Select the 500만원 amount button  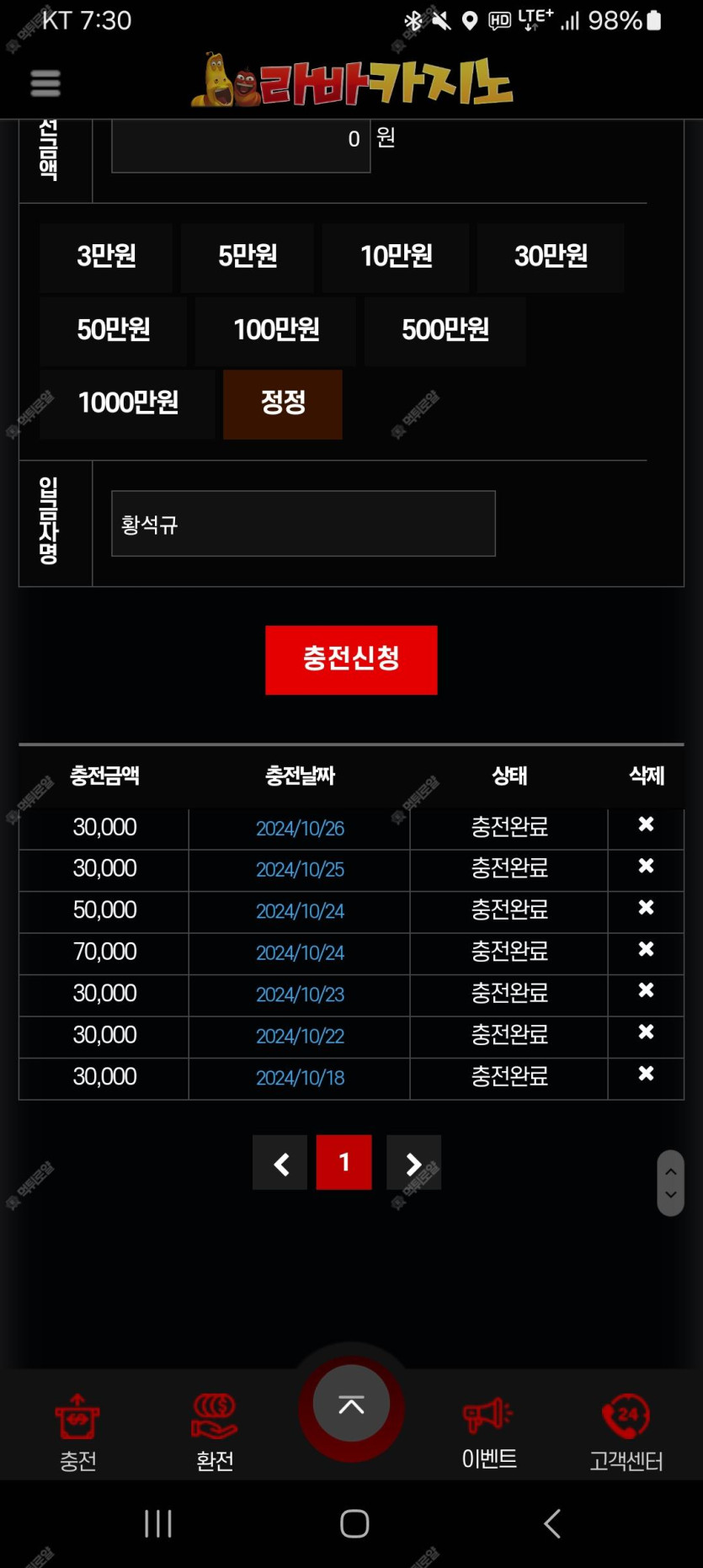[x=445, y=329]
